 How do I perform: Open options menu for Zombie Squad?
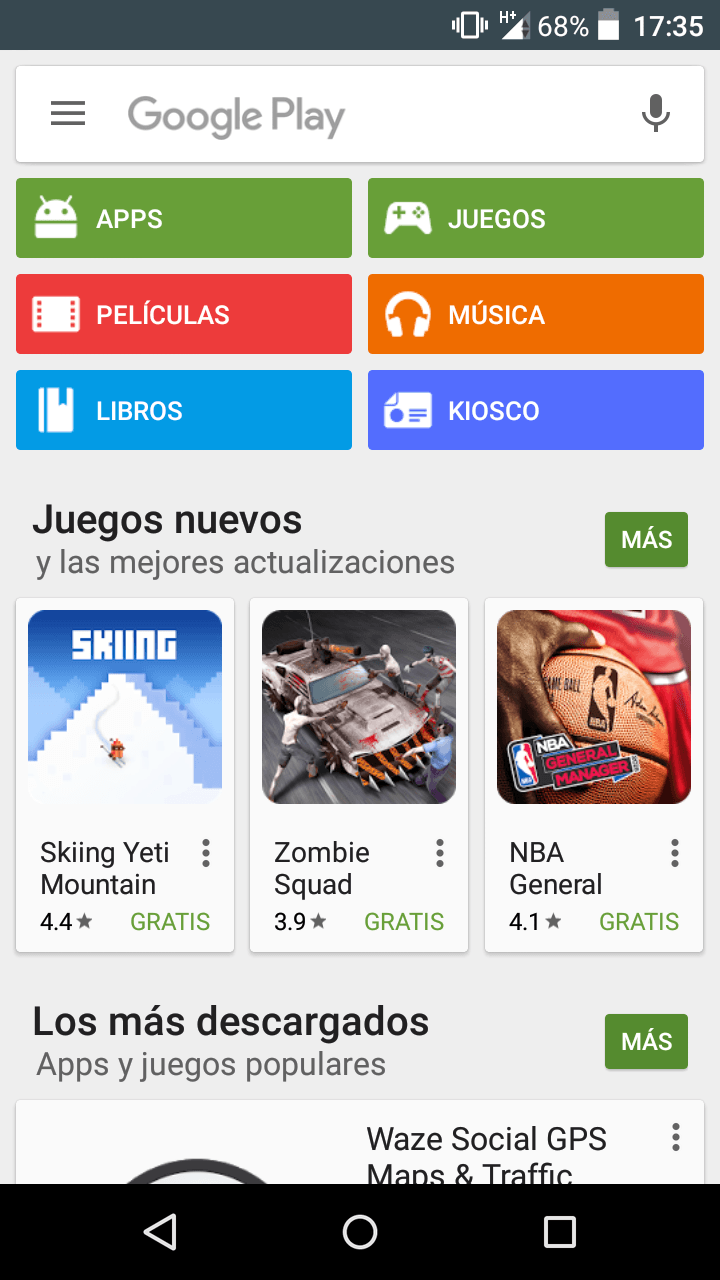440,853
